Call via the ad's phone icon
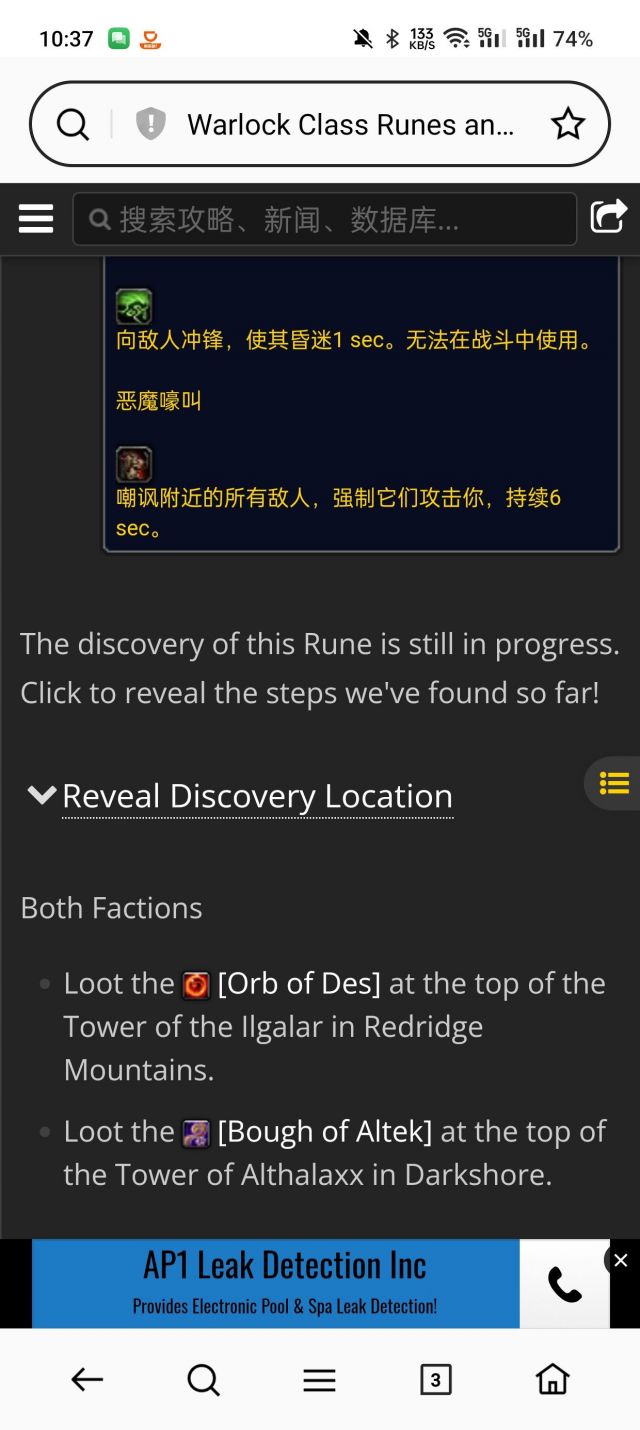 565,1285
